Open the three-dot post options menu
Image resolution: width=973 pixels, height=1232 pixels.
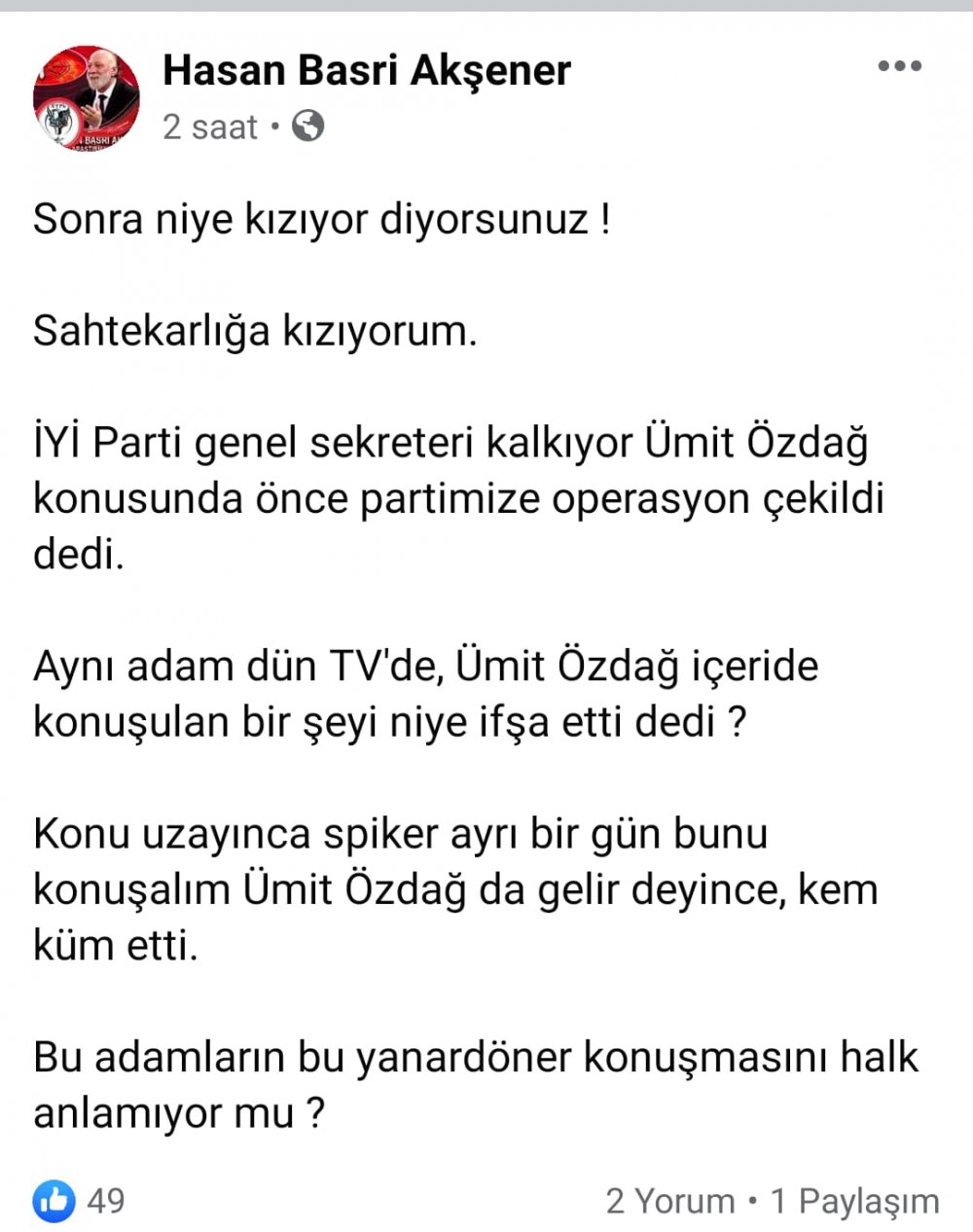(899, 66)
